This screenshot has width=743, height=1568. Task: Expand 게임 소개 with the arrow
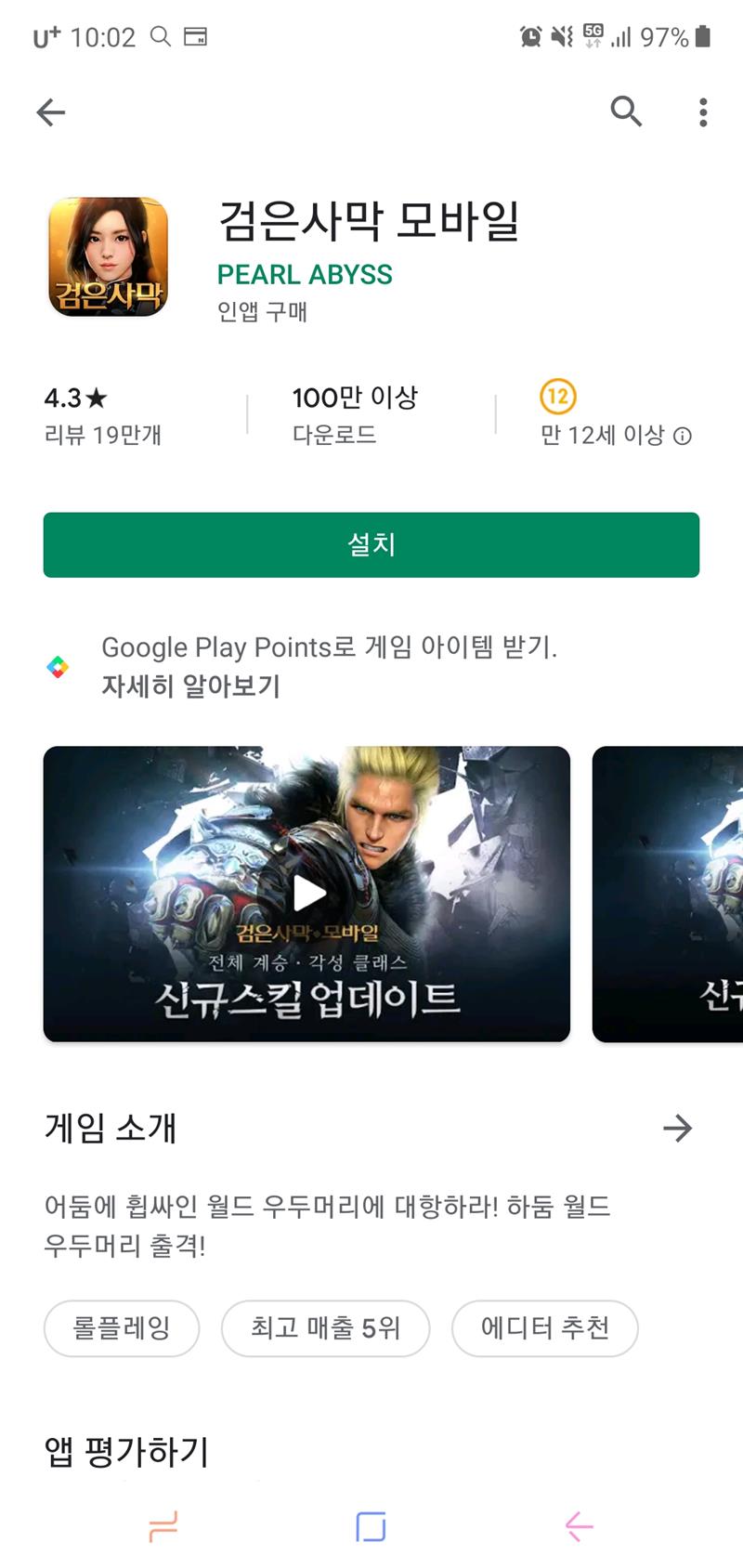pyautogui.click(x=677, y=1128)
